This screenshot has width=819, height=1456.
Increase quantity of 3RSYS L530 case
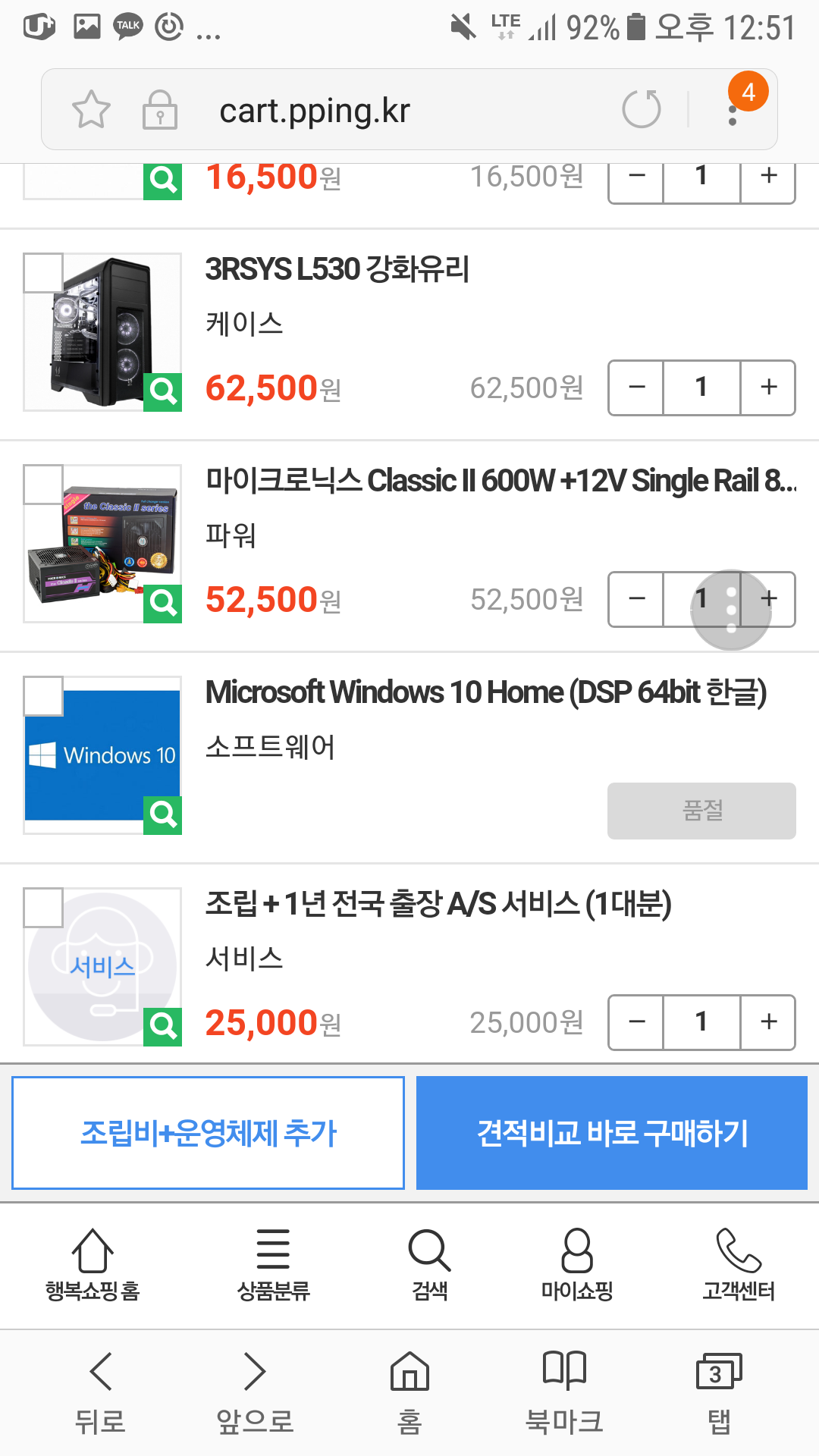tap(768, 388)
